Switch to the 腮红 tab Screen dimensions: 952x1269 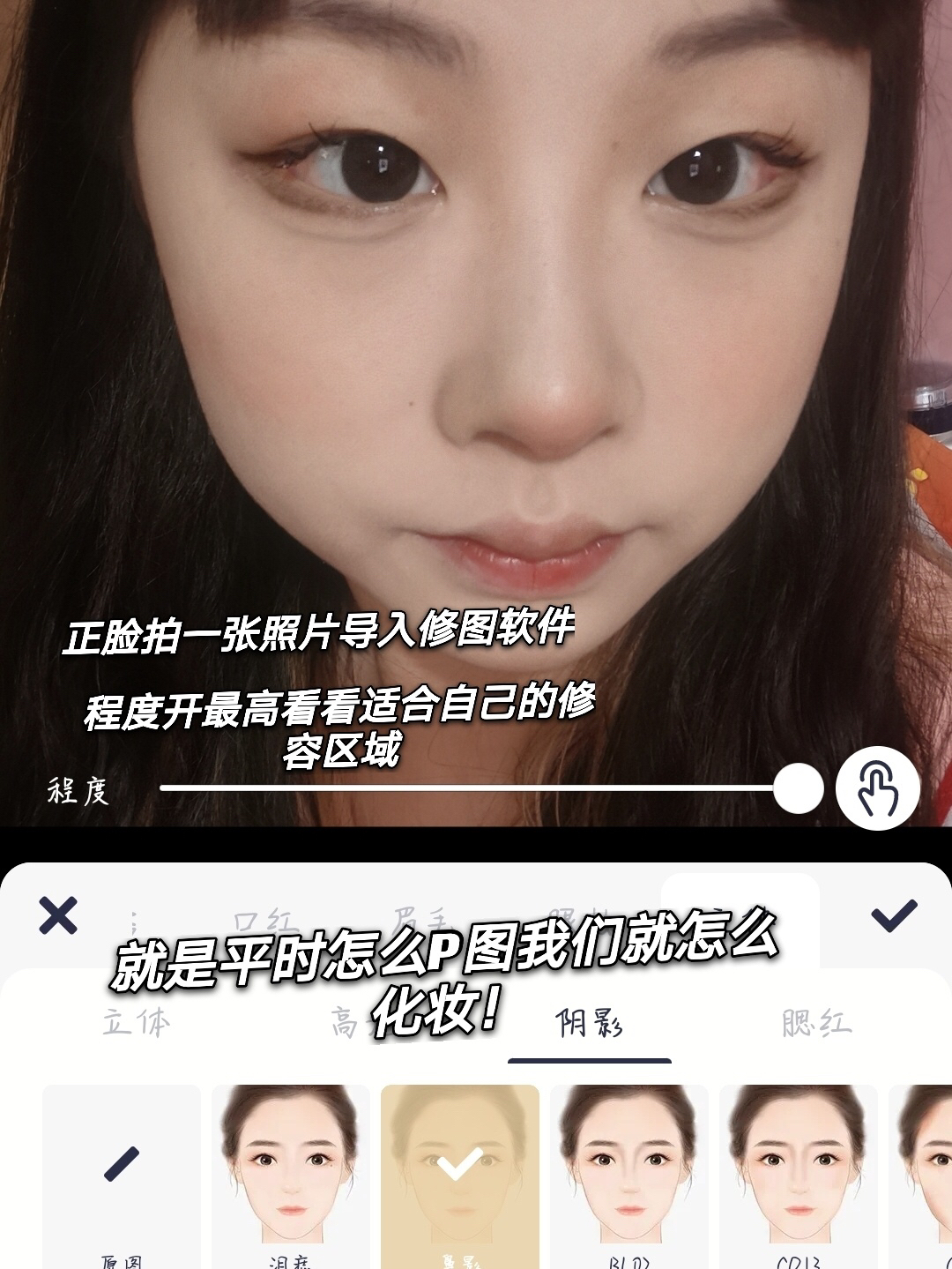pyautogui.click(x=816, y=1023)
